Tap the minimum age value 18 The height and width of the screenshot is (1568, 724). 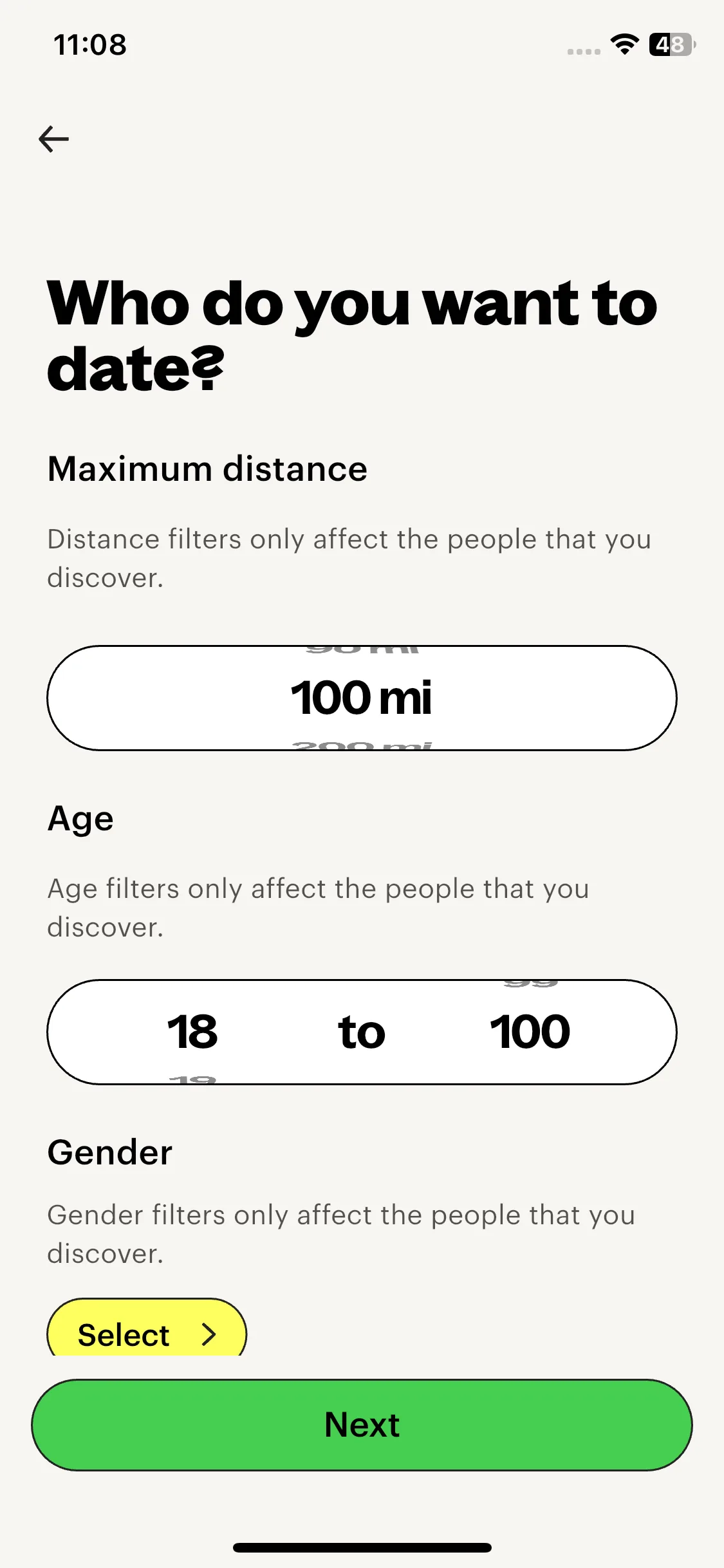192,1032
